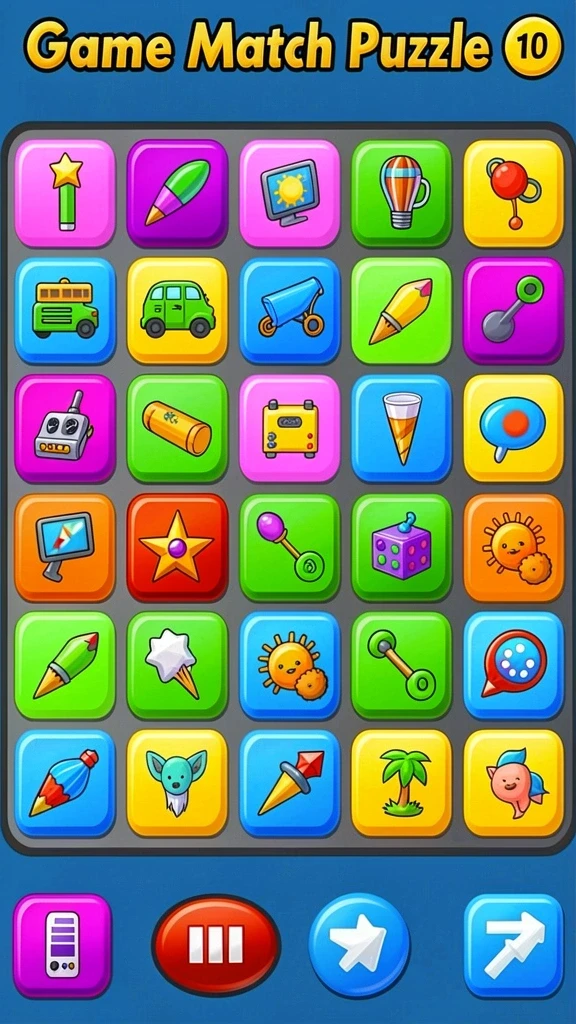Pick the green school bus tile
Image resolution: width=576 pixels, height=1024 pixels.
pyautogui.click(x=65, y=311)
